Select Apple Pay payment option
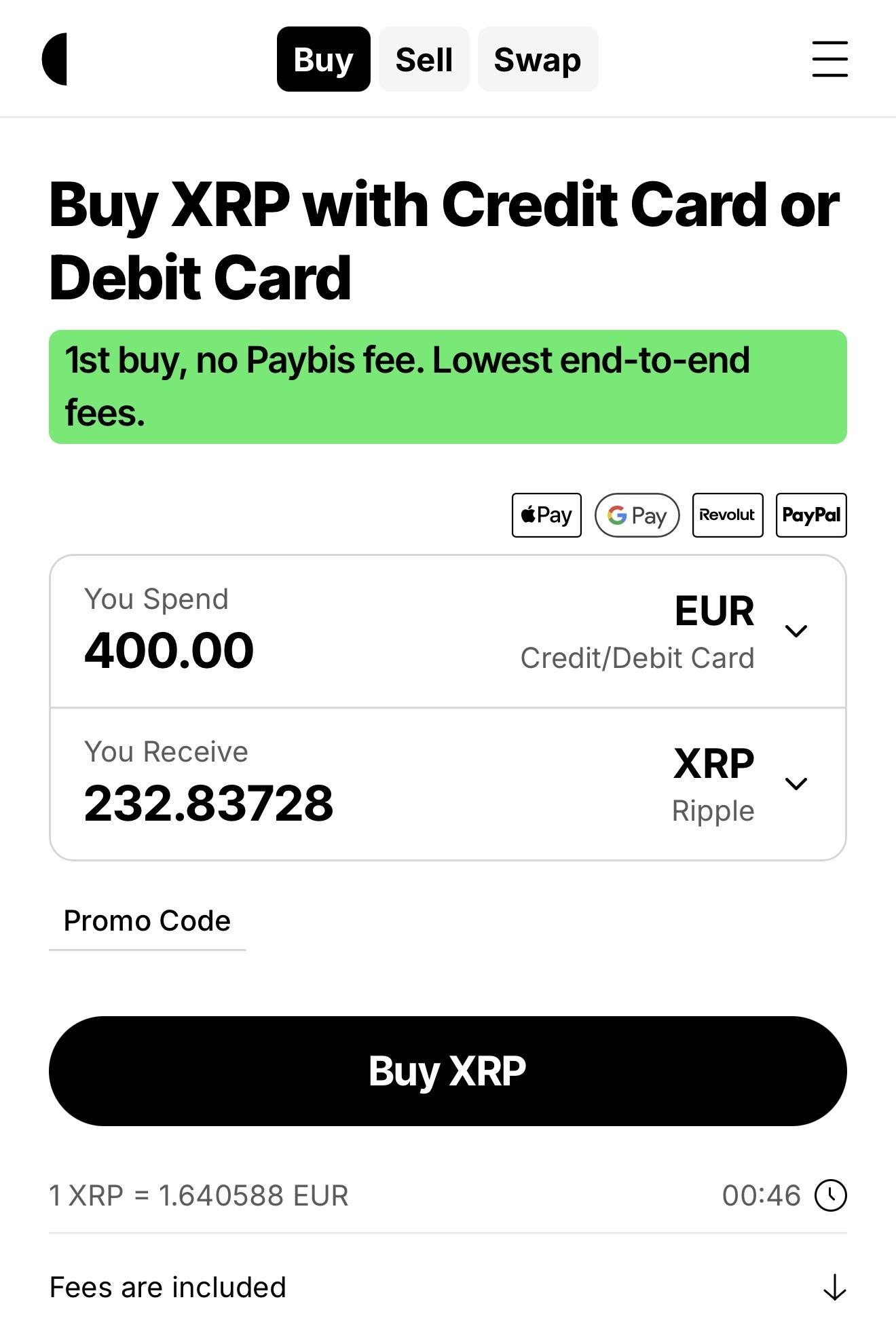 coord(546,515)
